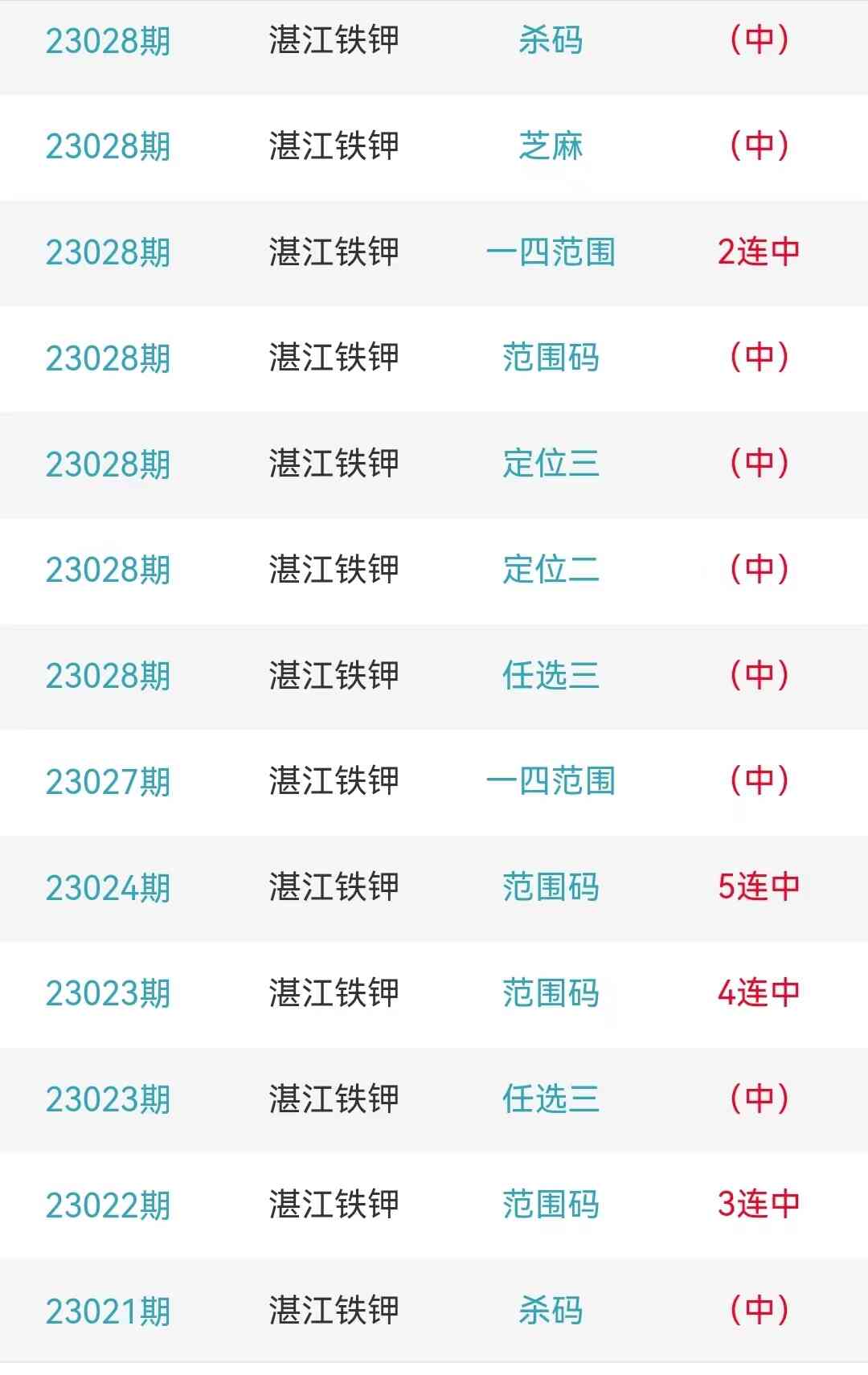
Task: Tap the 23028期 任选三 row
Action: tap(551, 676)
